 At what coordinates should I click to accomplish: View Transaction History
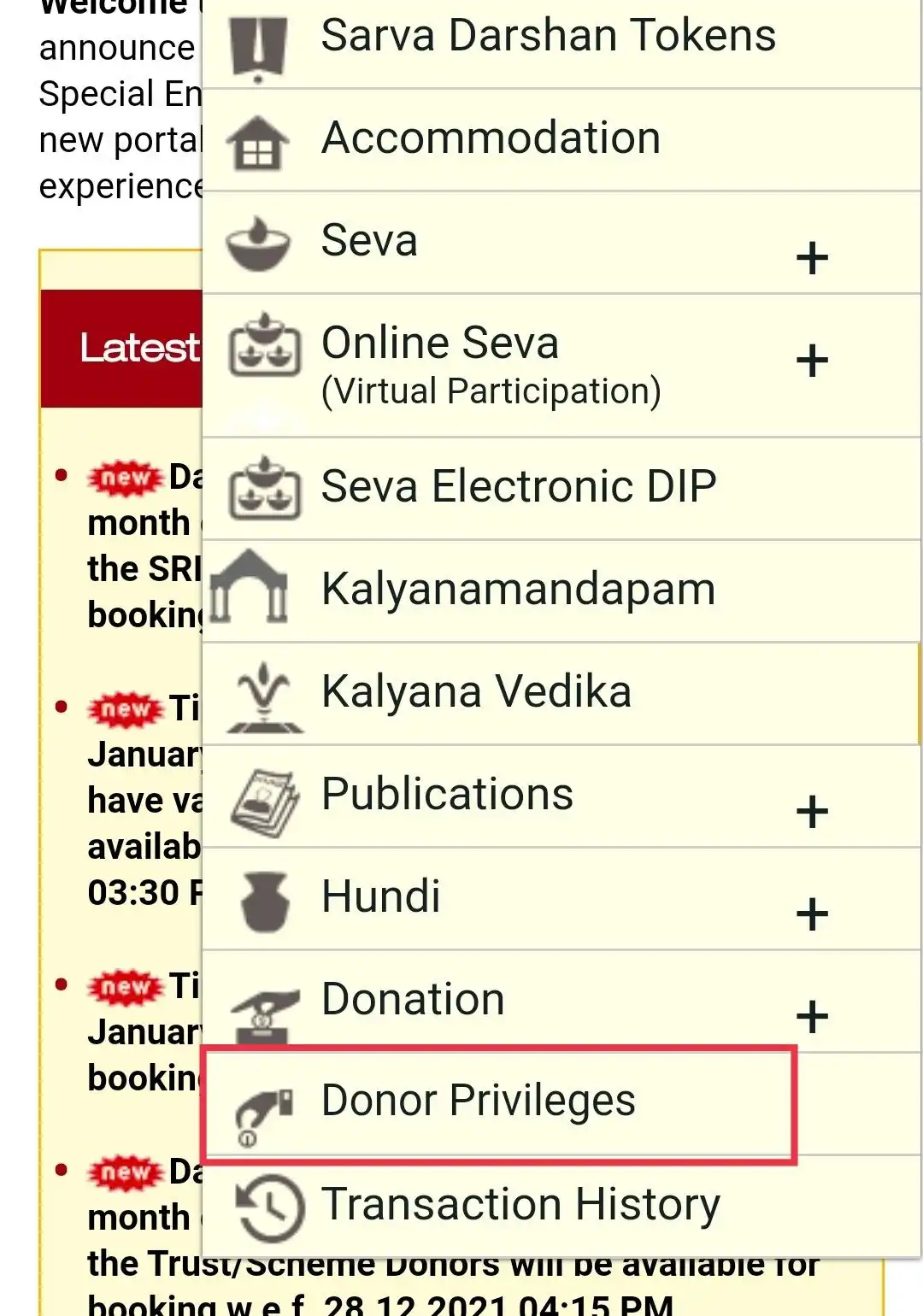520,1205
